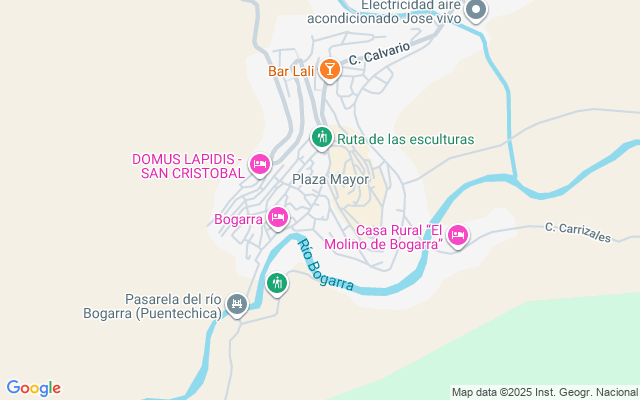
Task: Tap the Bar Lali marker
Action: click(328, 70)
